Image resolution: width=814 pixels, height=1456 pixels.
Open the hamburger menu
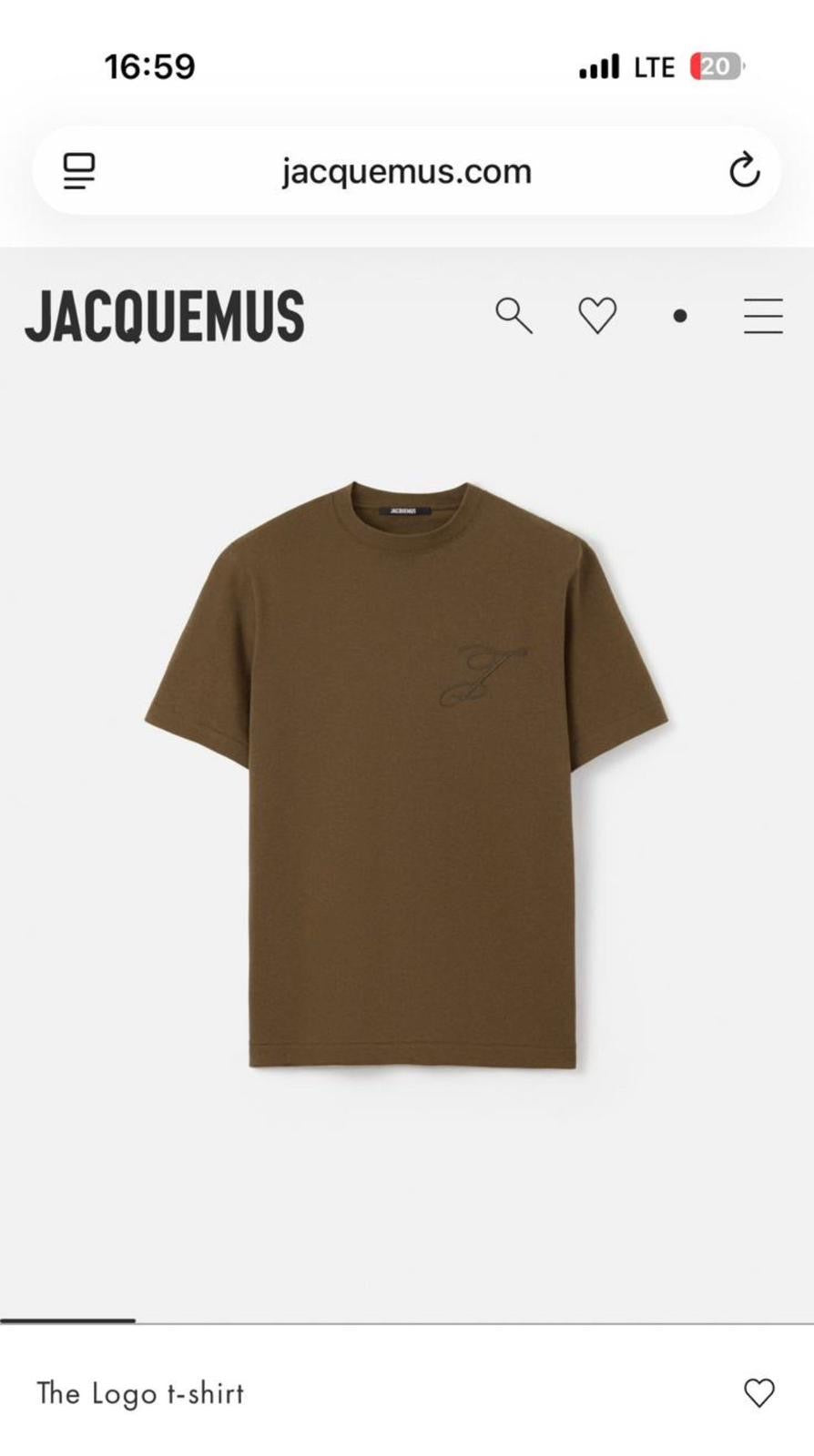click(x=762, y=316)
